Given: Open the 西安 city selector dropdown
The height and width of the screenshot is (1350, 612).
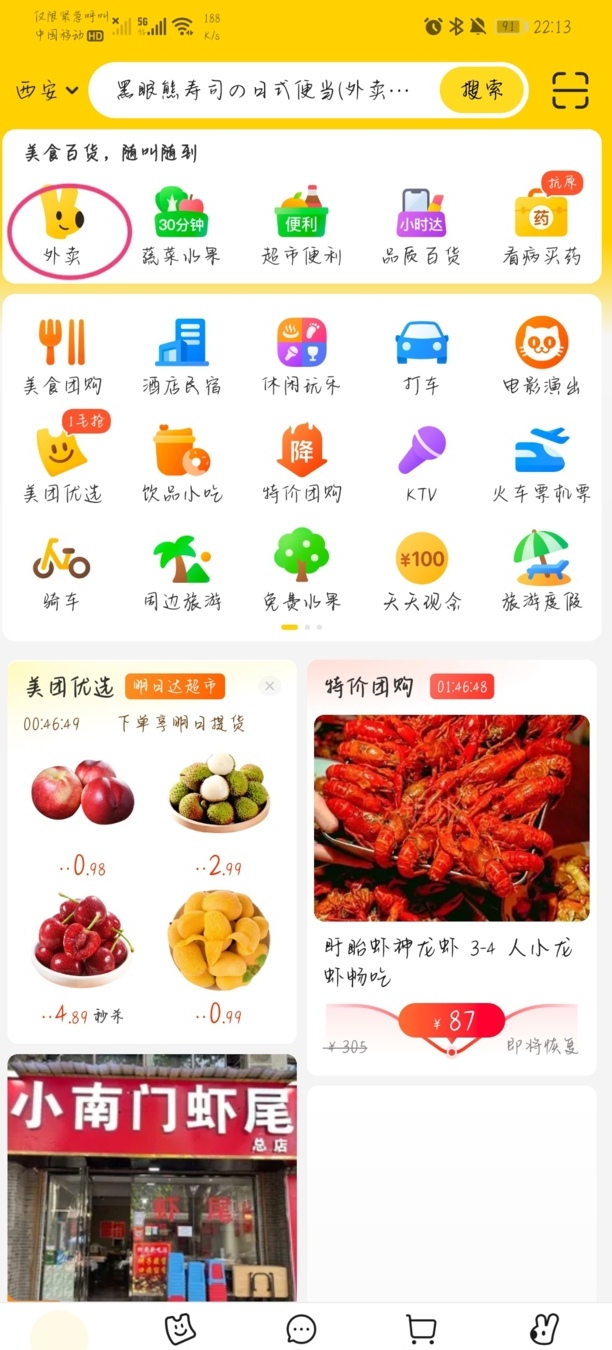Looking at the screenshot, I should pos(46,91).
